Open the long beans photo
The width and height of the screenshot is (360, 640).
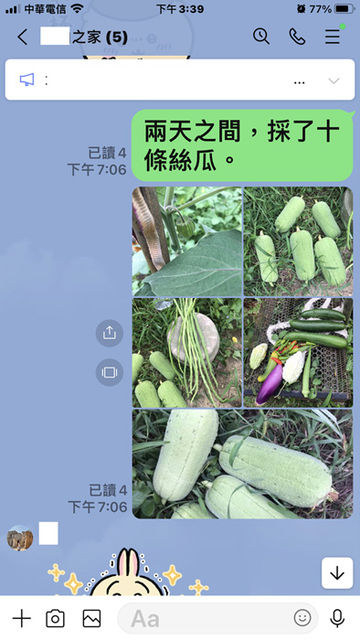(x=187, y=353)
